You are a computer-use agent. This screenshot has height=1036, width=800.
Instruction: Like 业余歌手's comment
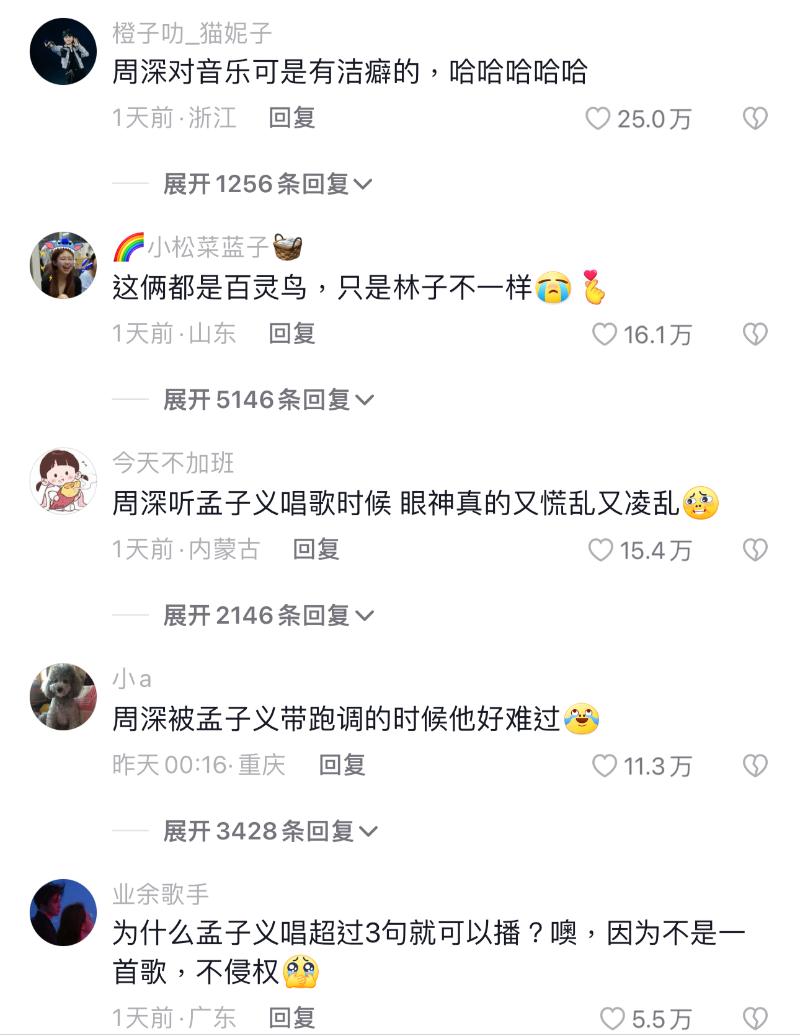pyautogui.click(x=612, y=1019)
